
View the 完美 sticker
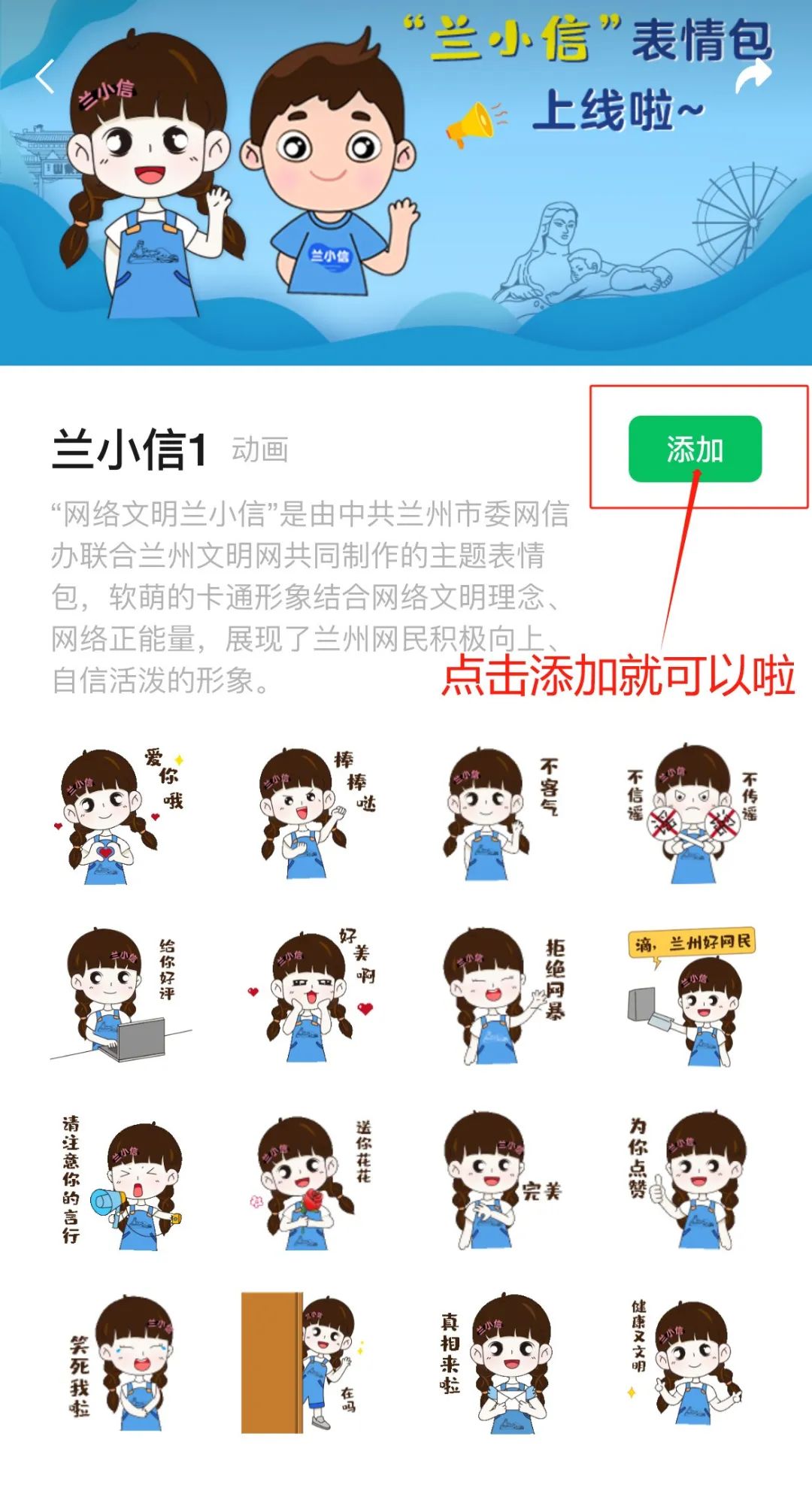click(x=500, y=1180)
